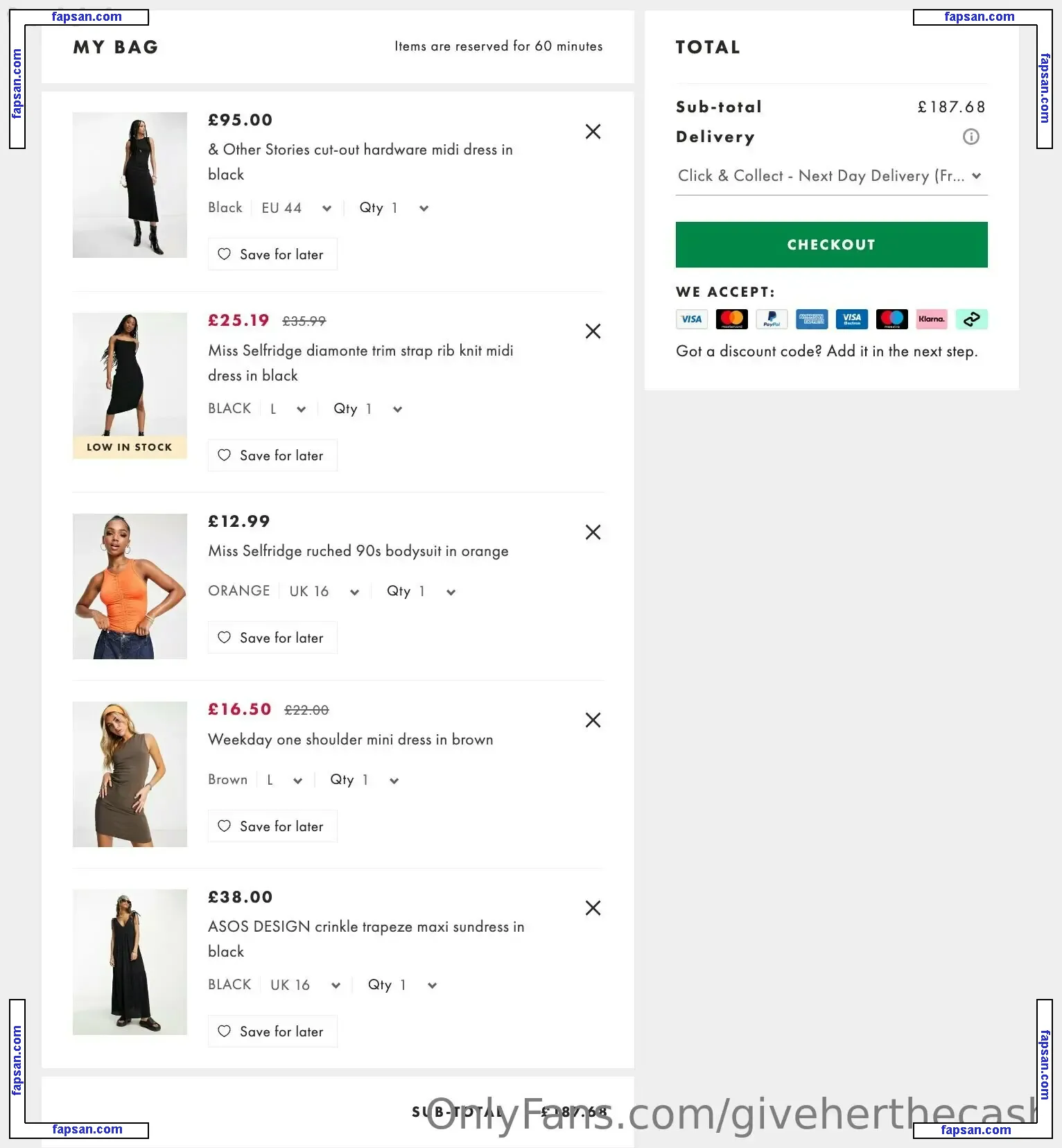This screenshot has width=1062, height=1148.
Task: Change quantity for the orange bodysuit
Action: [x=421, y=591]
